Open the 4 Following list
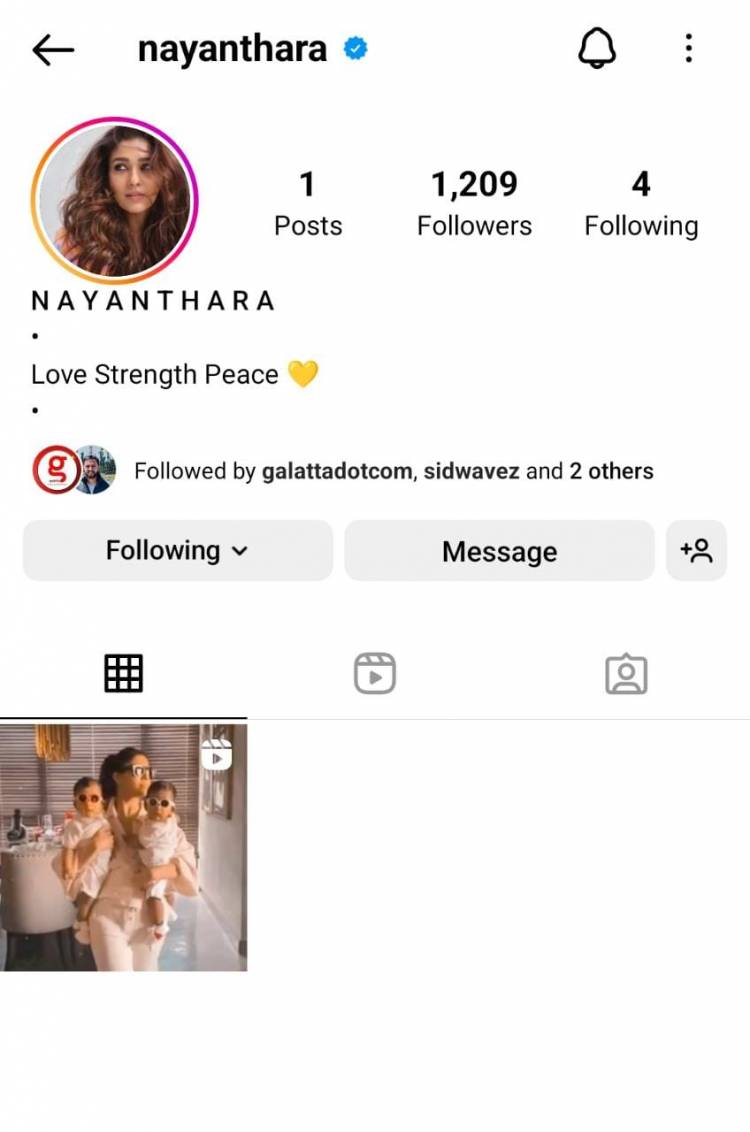Image resolution: width=750 pixels, height=1132 pixels. pos(641,203)
